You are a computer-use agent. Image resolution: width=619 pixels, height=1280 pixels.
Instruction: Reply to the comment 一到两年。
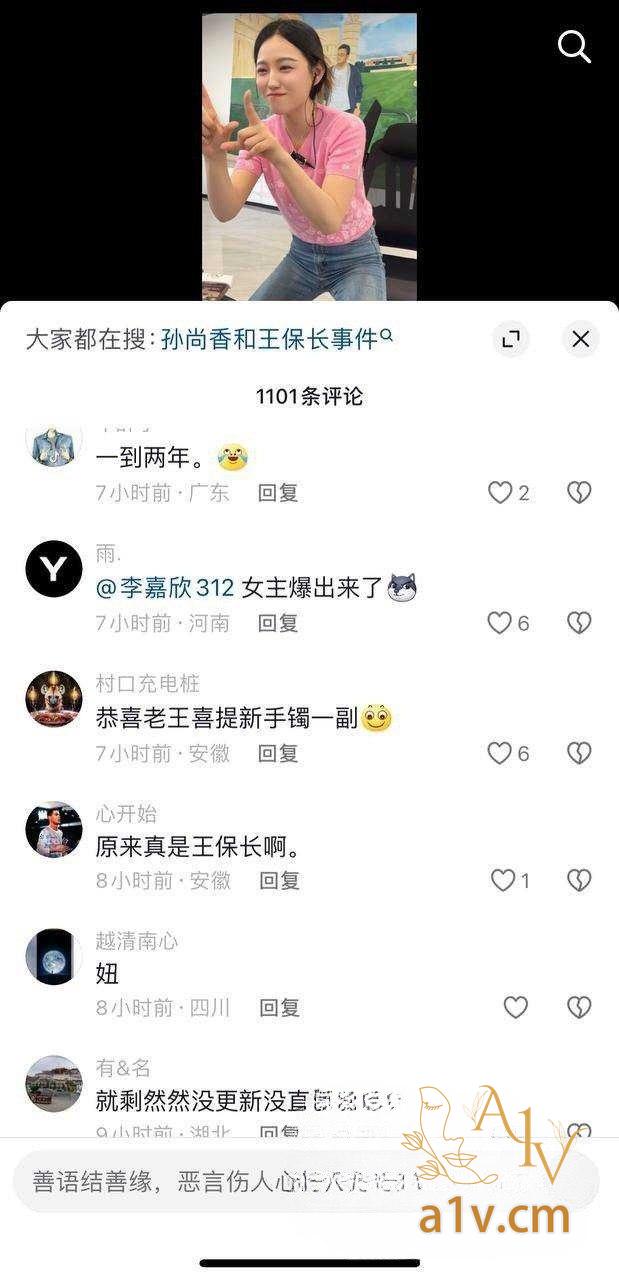pos(278,492)
